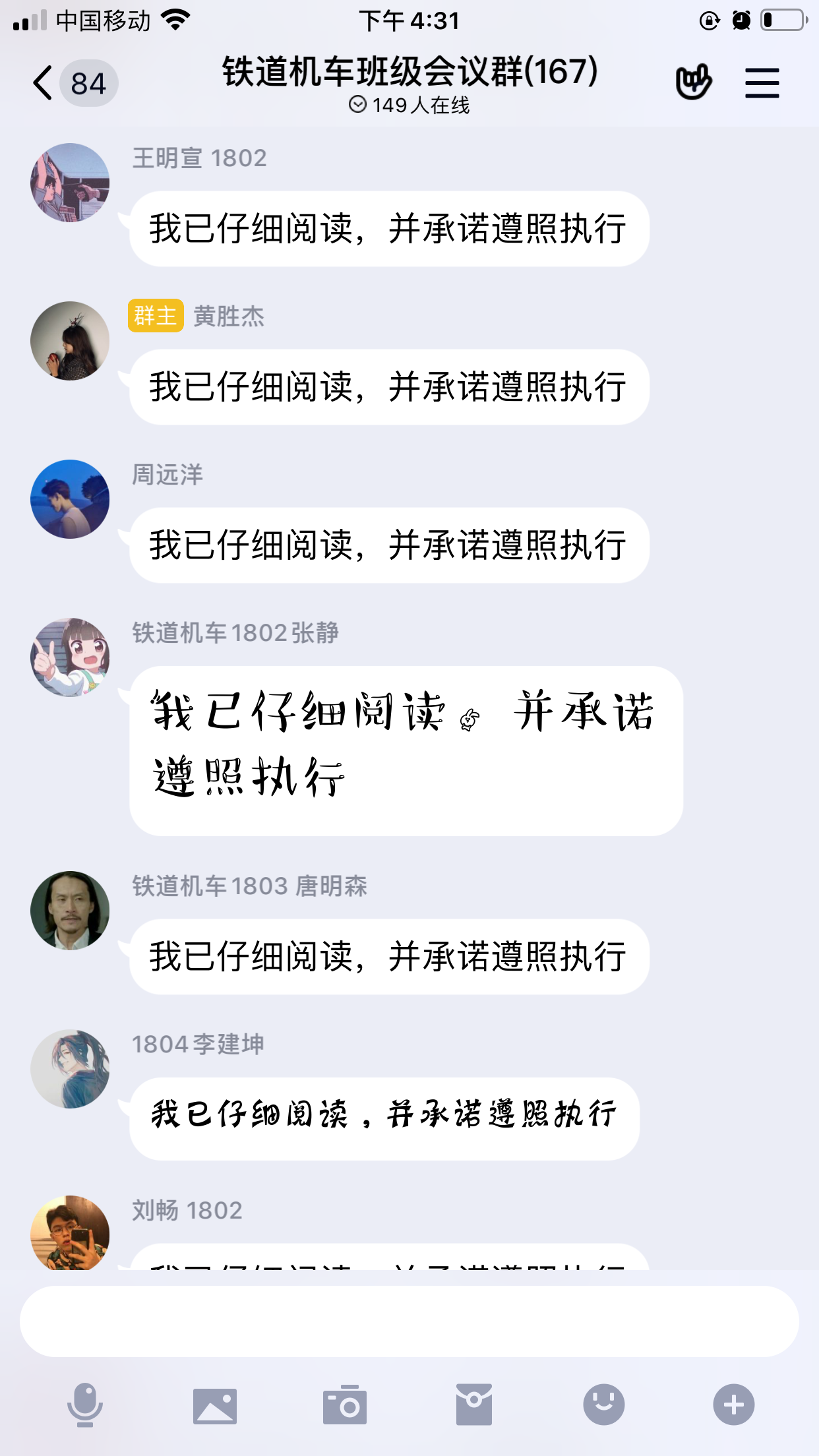Screen dimensions: 819x1456
Task: Tap the message input field
Action: point(409,1321)
